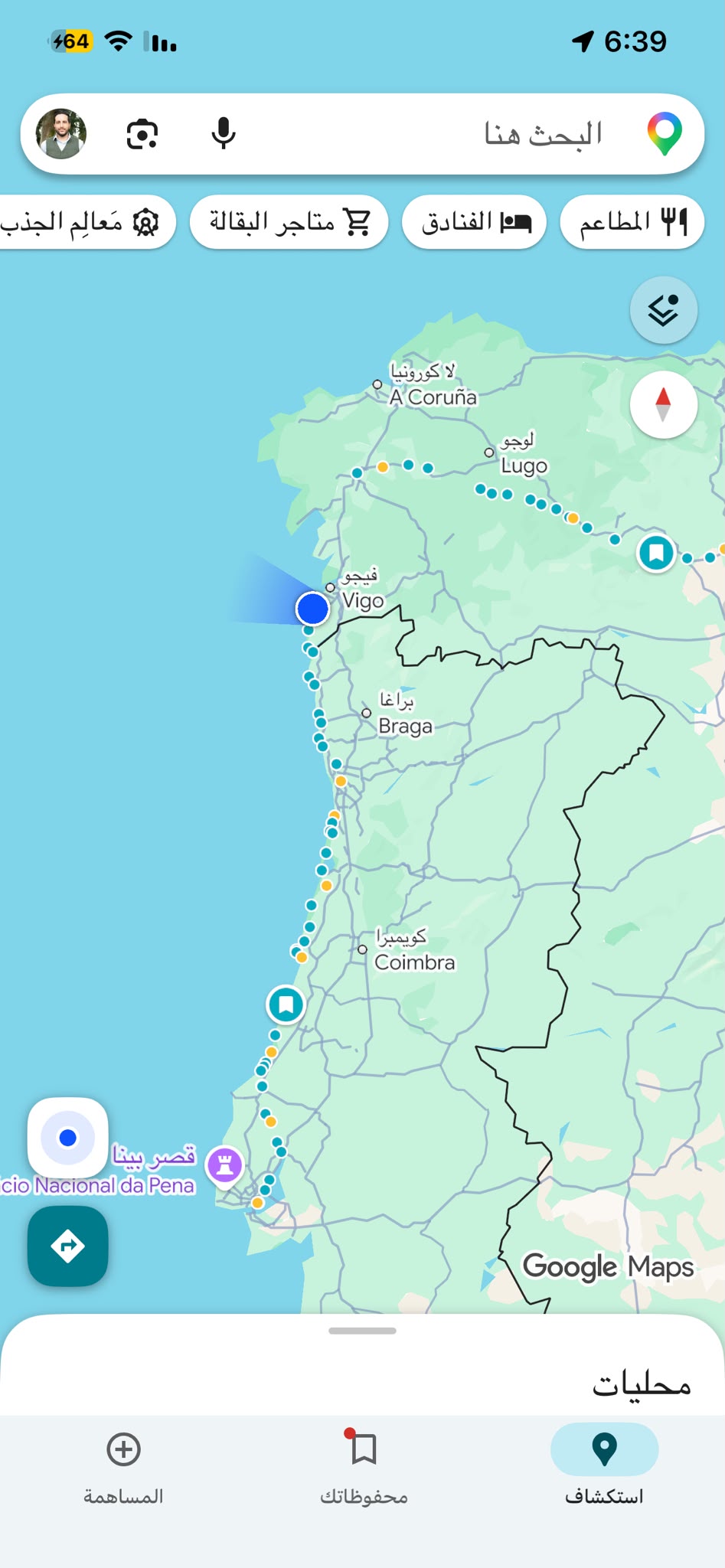Image resolution: width=725 pixels, height=1568 pixels.
Task: Open Palácio Nacional da Pena marker
Action: (225, 1165)
